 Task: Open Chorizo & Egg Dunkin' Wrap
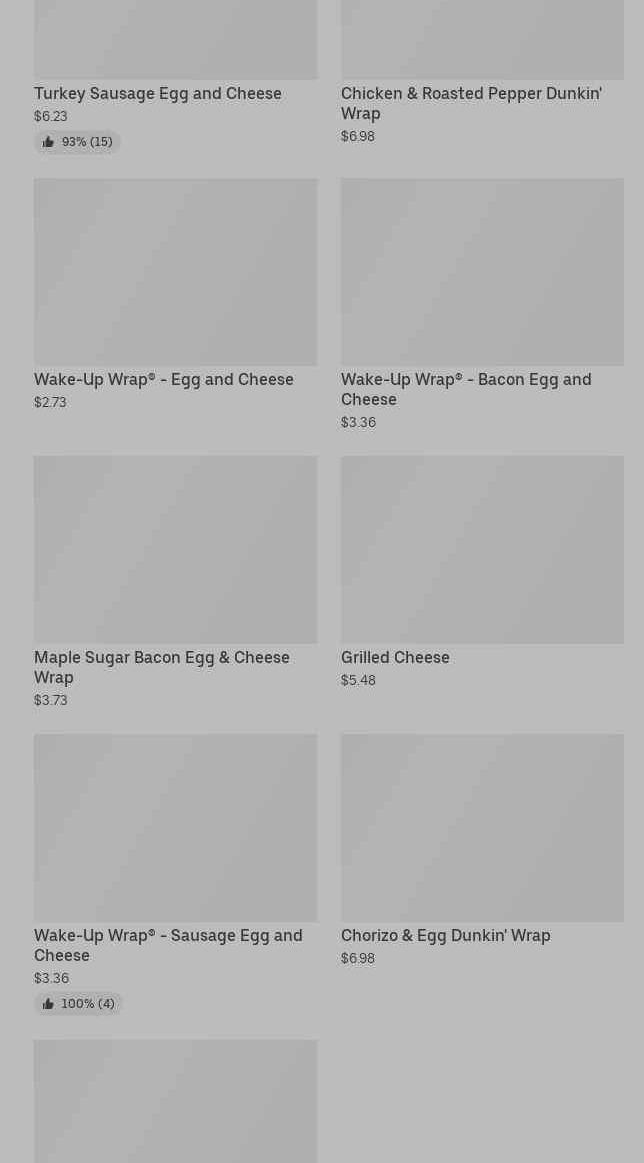[x=482, y=851]
